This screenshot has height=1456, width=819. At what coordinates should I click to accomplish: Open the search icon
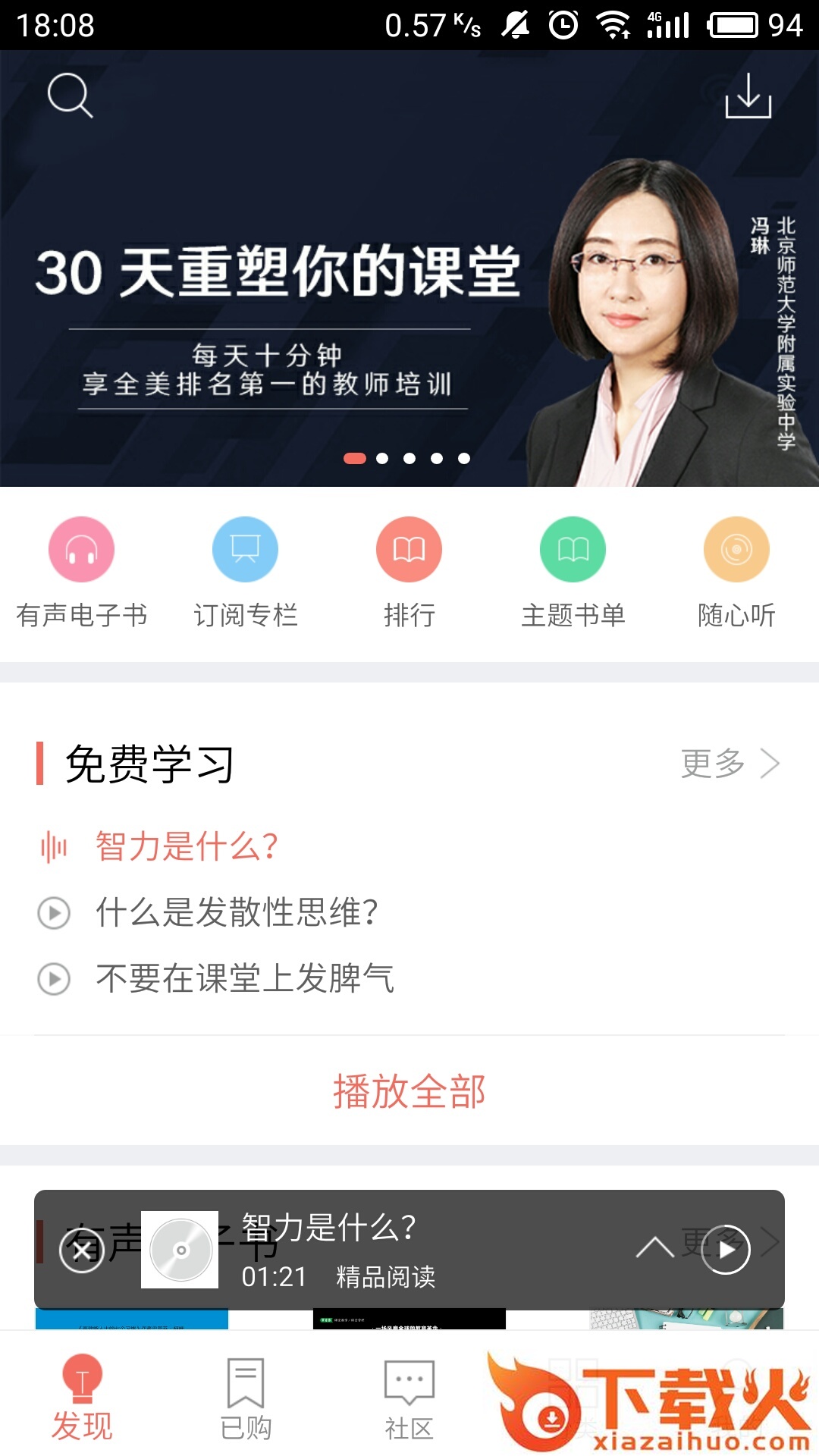(x=70, y=96)
